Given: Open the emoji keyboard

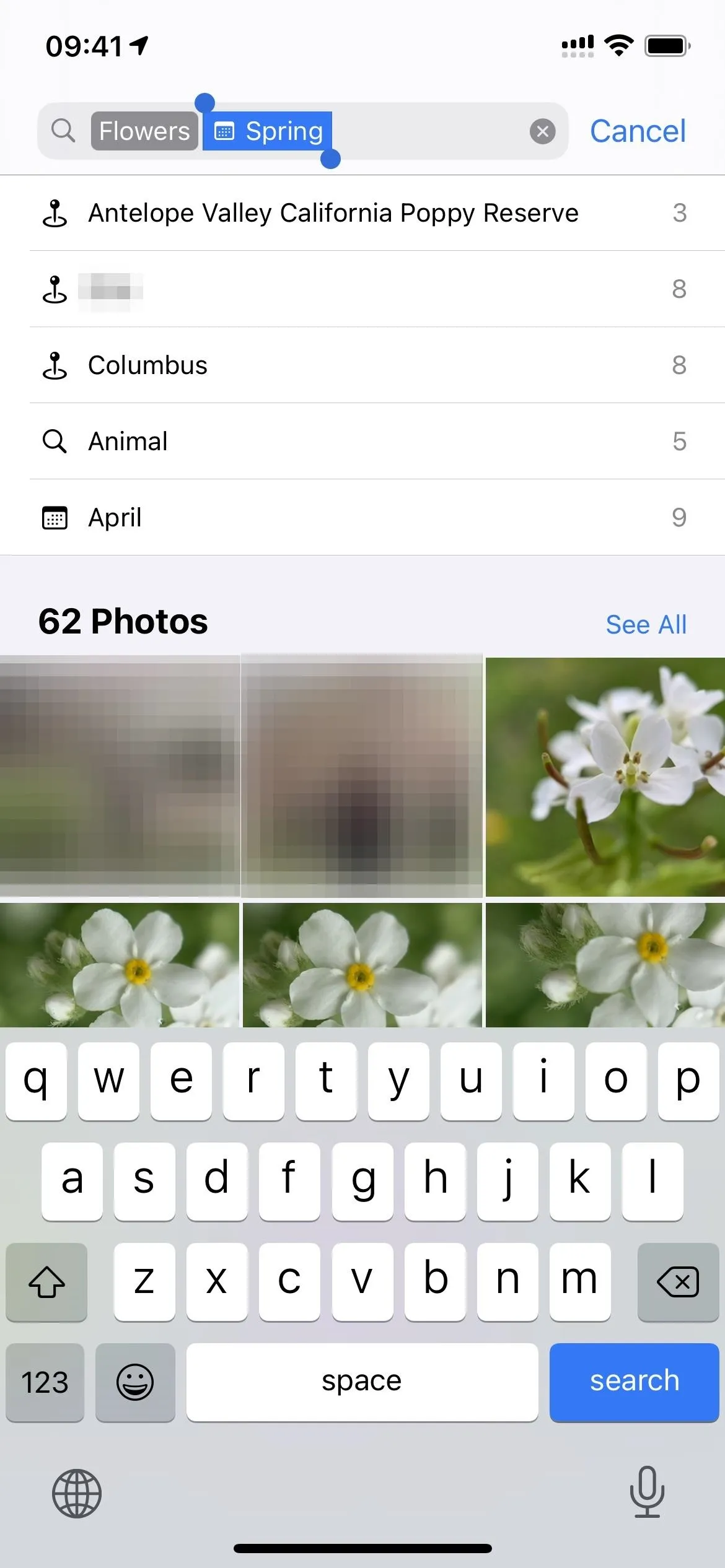Looking at the screenshot, I should pyautogui.click(x=135, y=1382).
